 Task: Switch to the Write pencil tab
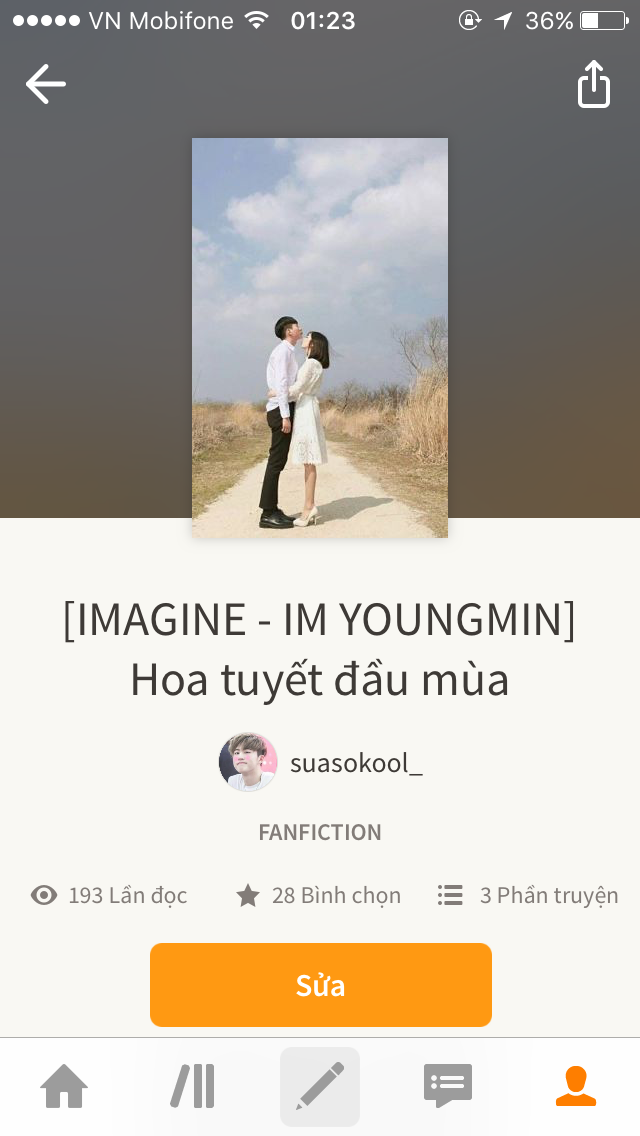pyautogui.click(x=320, y=1087)
